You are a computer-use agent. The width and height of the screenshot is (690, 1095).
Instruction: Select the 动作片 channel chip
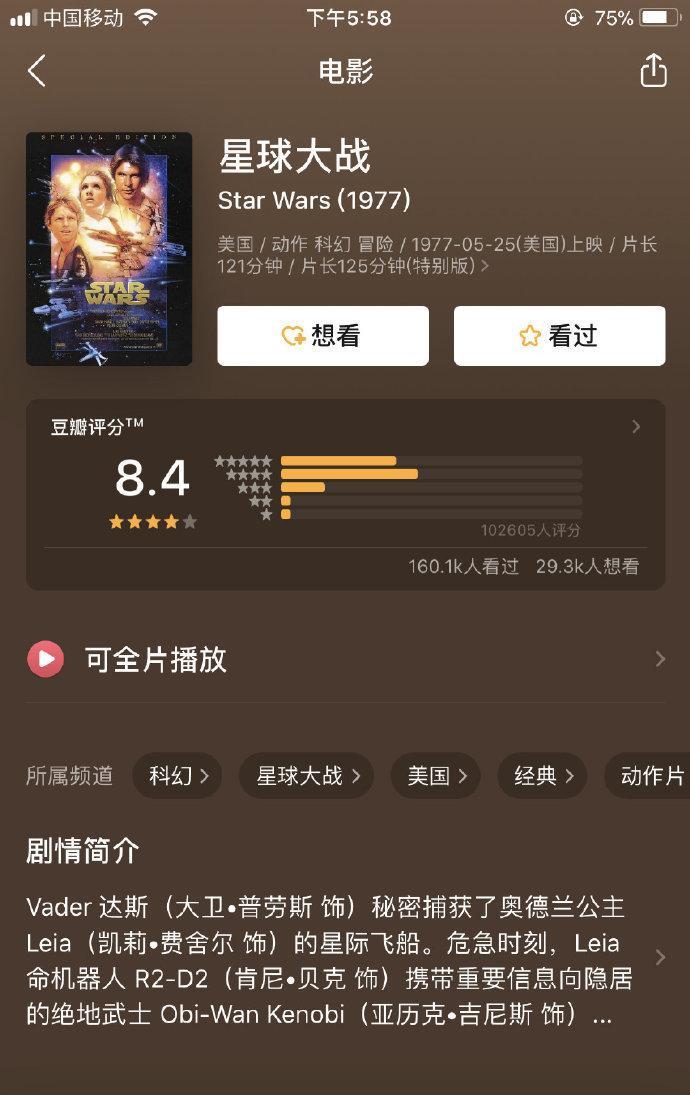coord(650,775)
